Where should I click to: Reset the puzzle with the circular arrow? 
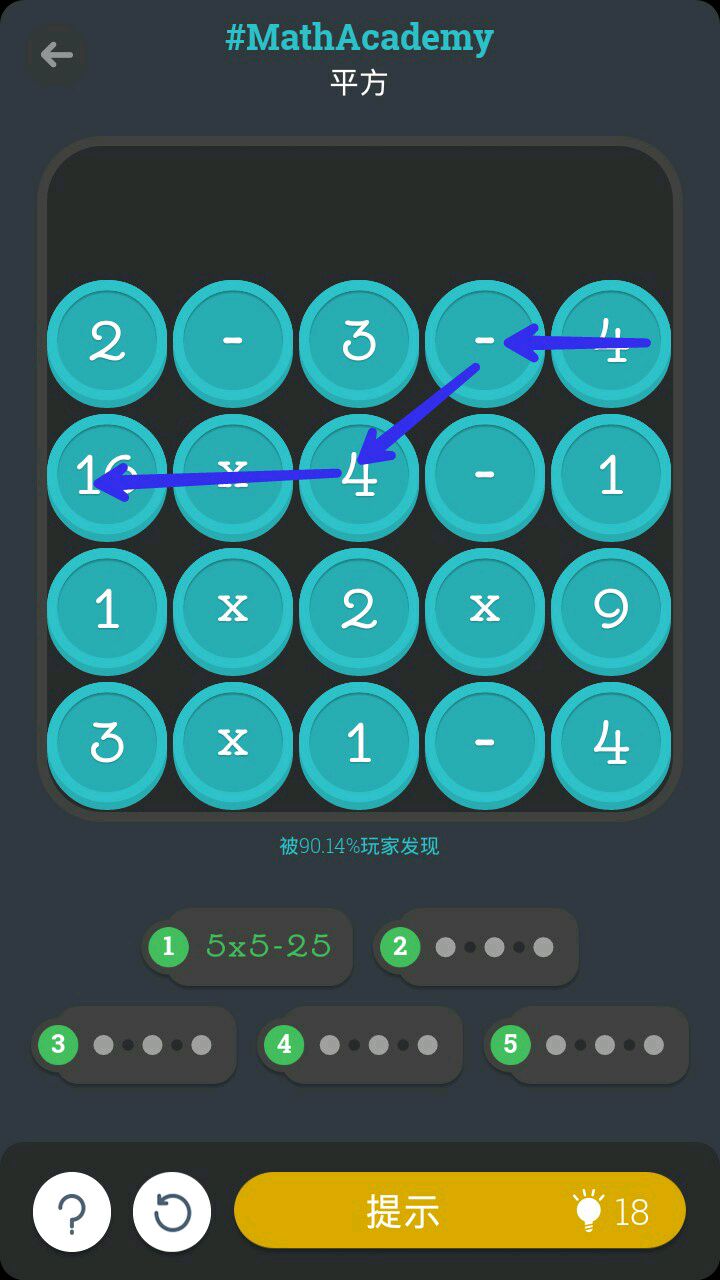pos(172,1212)
